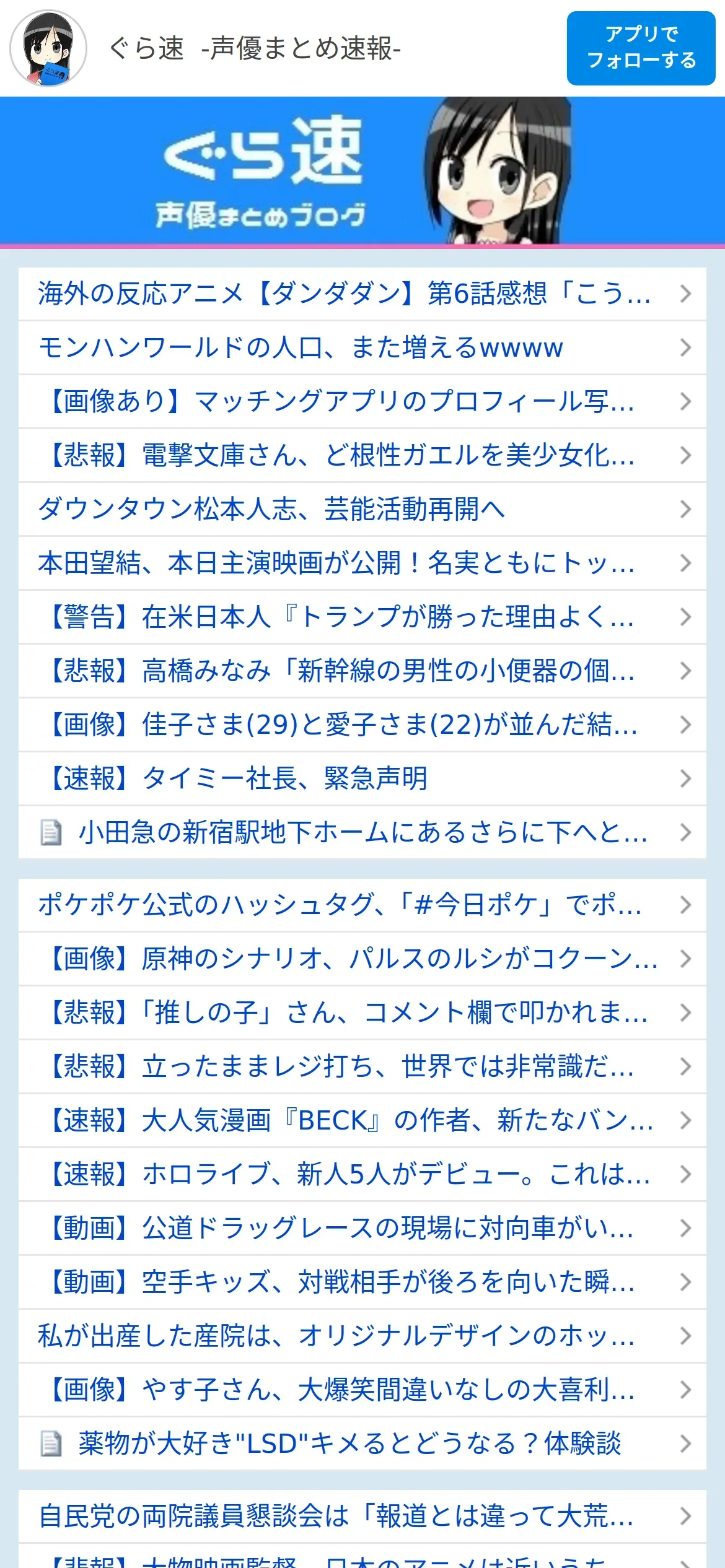Tap the アプリでフォローする button
The width and height of the screenshot is (725, 1568).
641,48
